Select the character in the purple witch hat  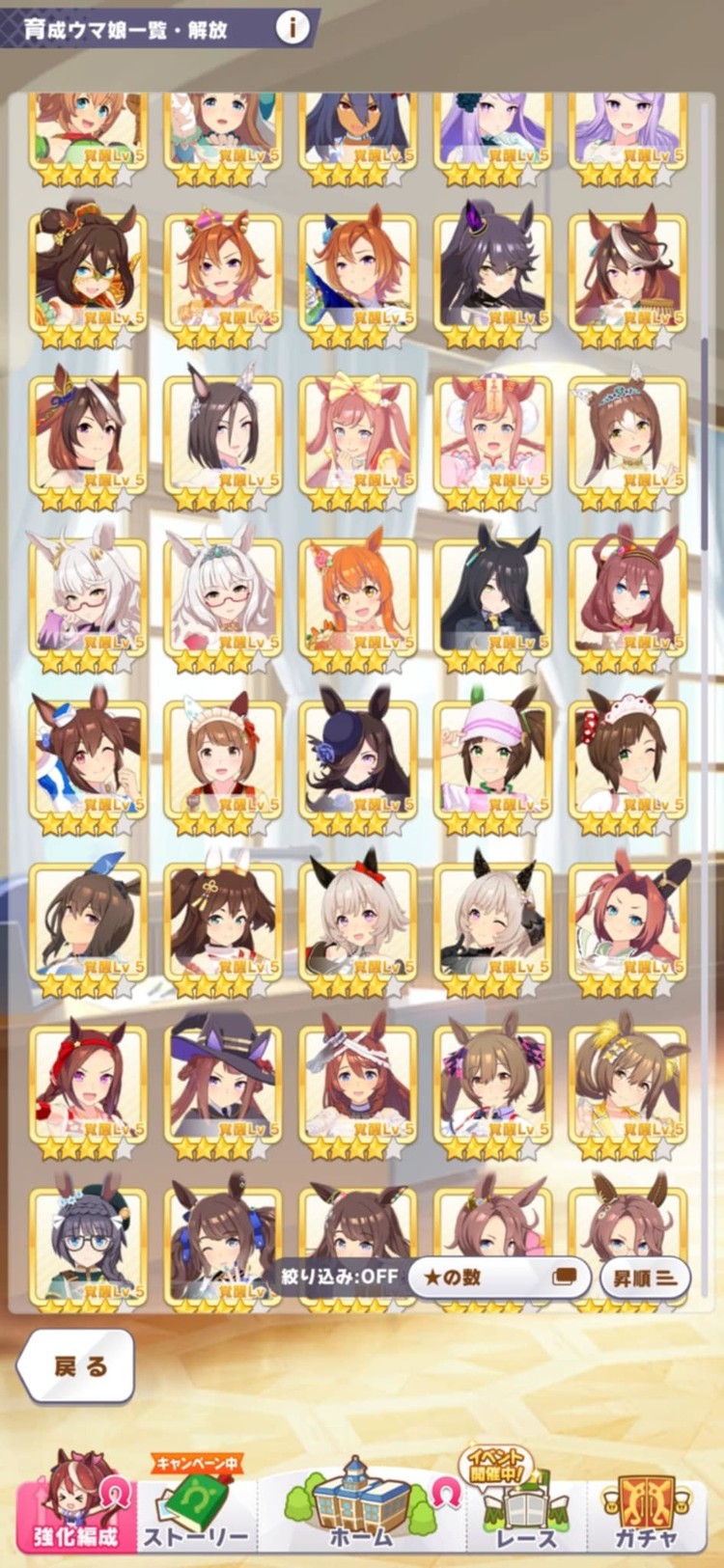pos(223,1083)
